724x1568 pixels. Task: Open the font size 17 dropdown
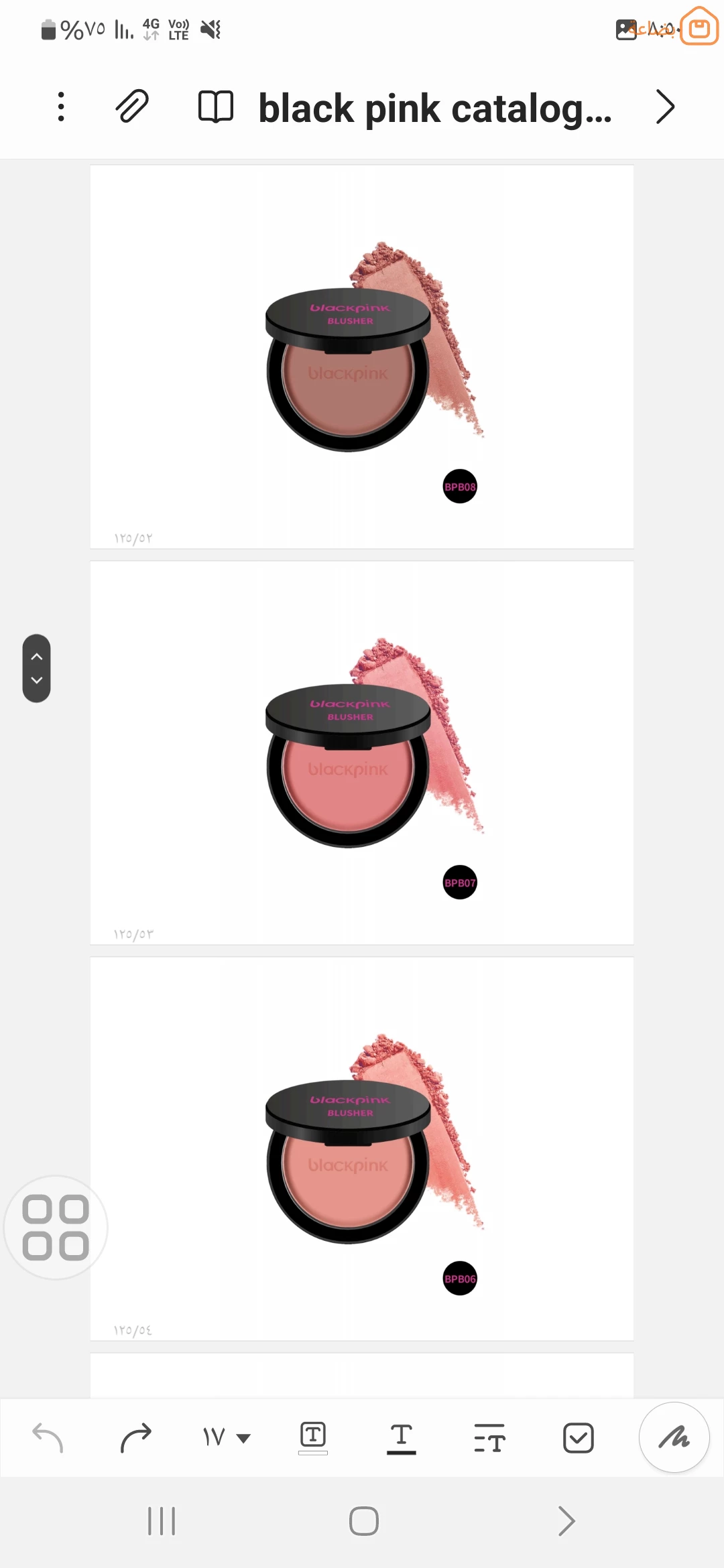[226, 1438]
